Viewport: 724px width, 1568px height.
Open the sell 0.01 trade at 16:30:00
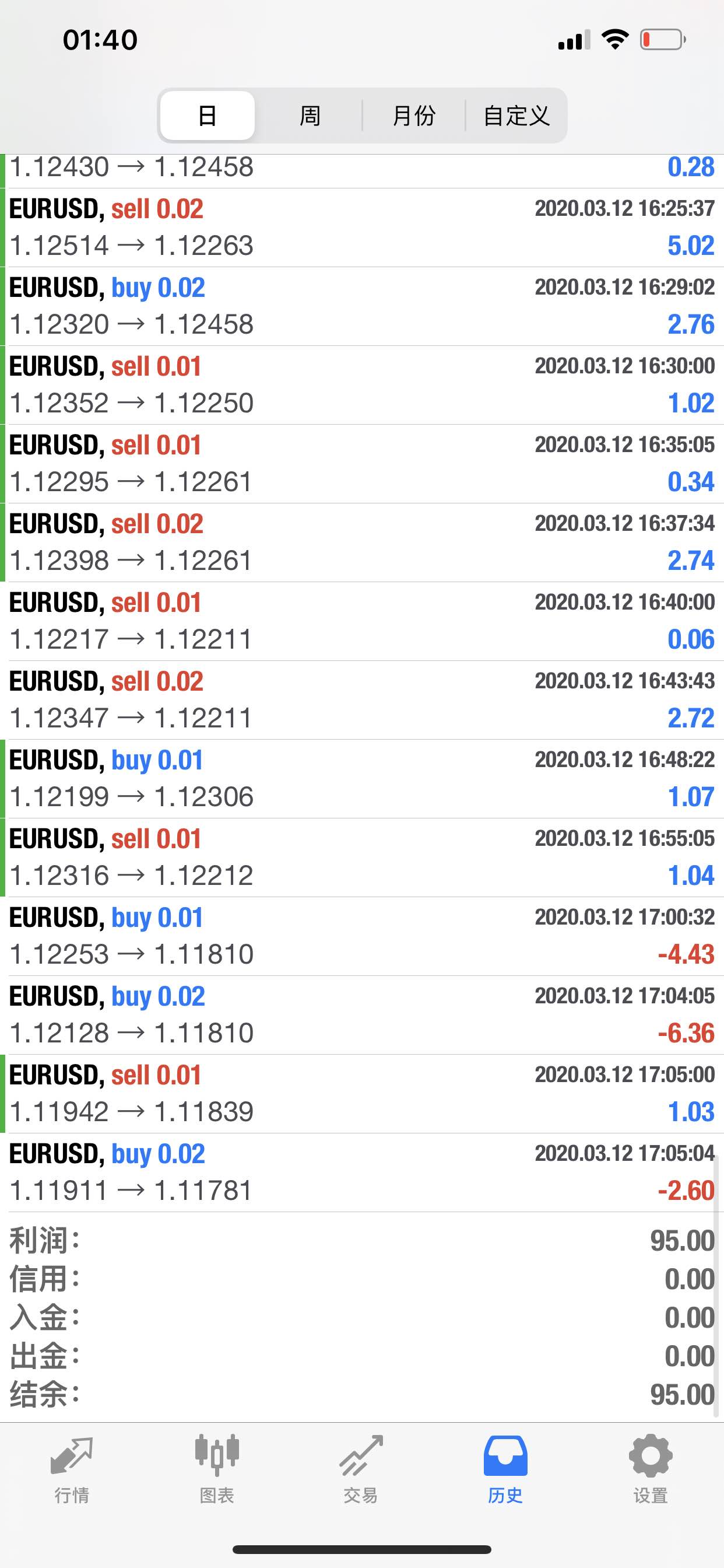coord(362,386)
